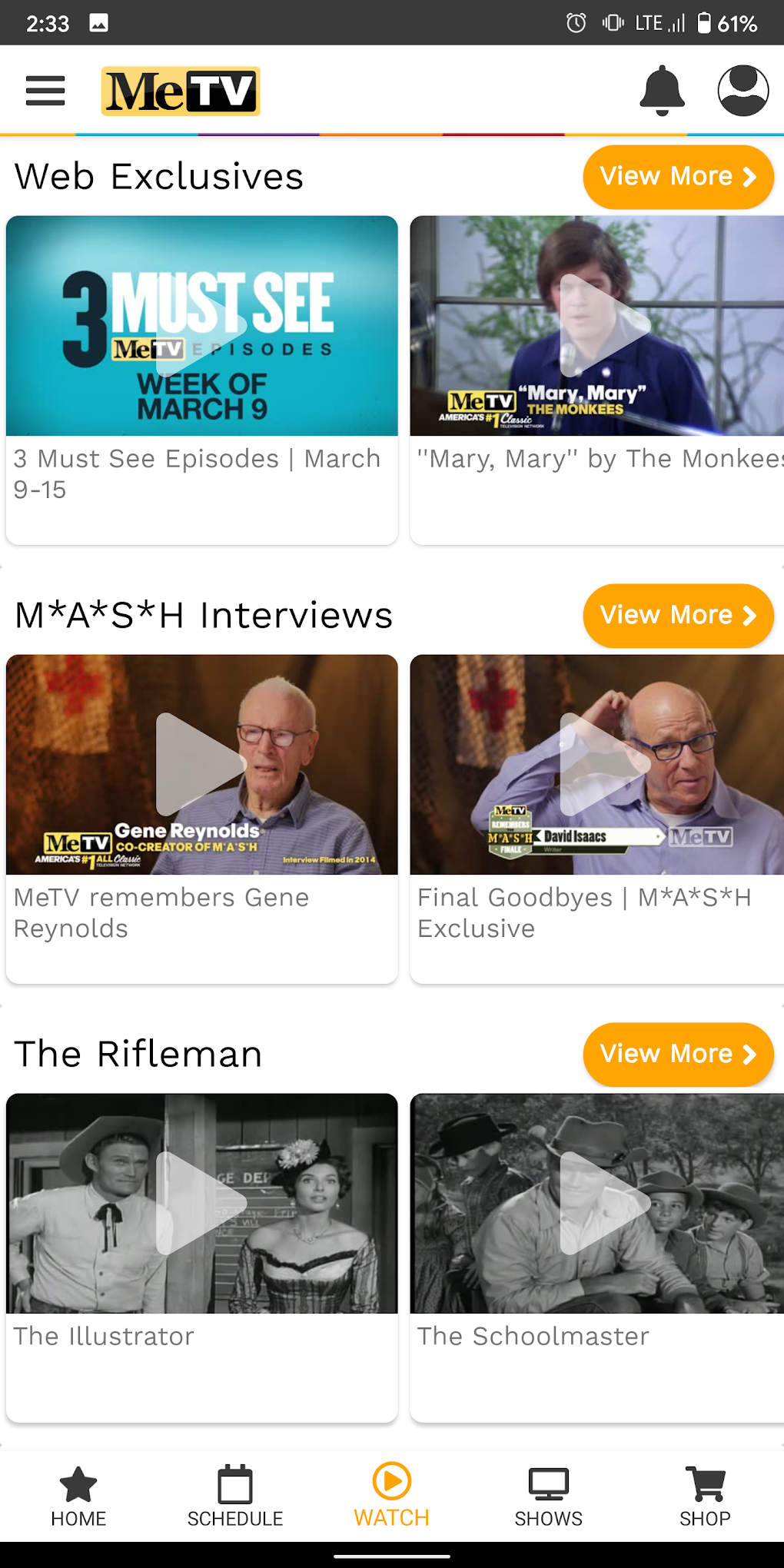Open your profile account icon
This screenshot has height=1568, width=784.
(x=742, y=90)
